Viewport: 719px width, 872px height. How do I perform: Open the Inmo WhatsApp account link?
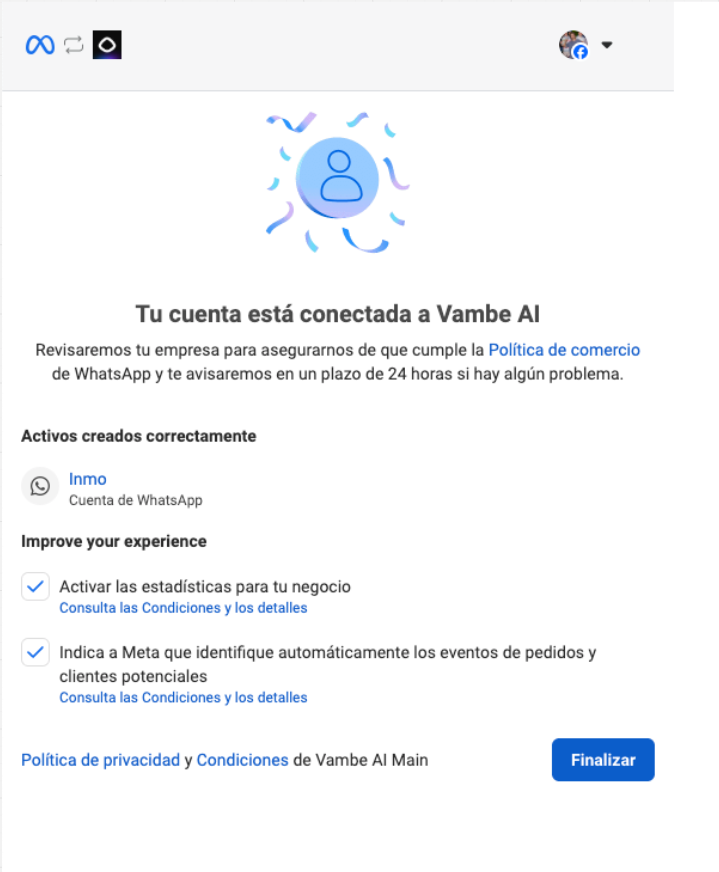point(88,479)
